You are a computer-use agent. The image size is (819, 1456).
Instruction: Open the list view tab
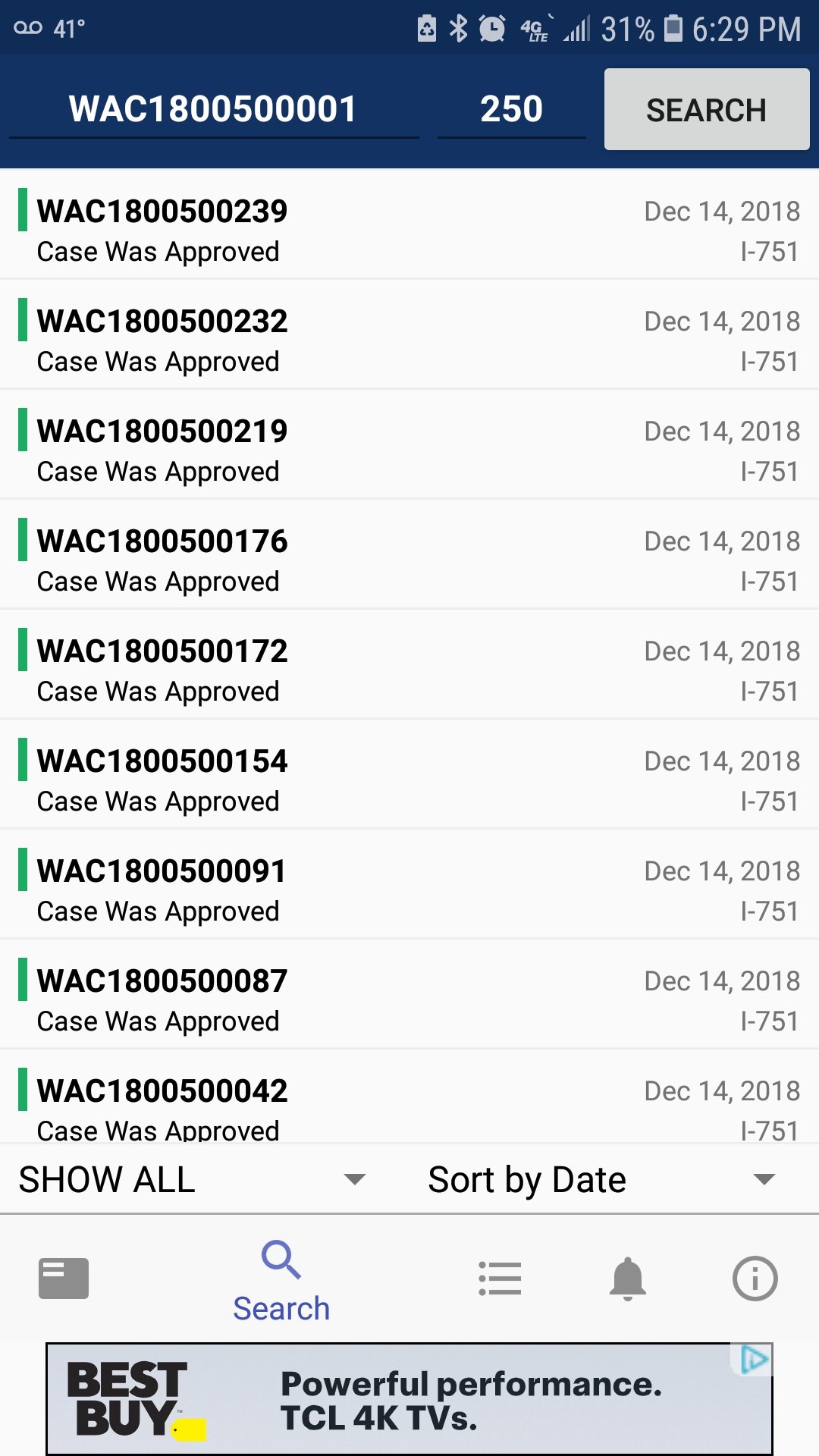point(500,1279)
